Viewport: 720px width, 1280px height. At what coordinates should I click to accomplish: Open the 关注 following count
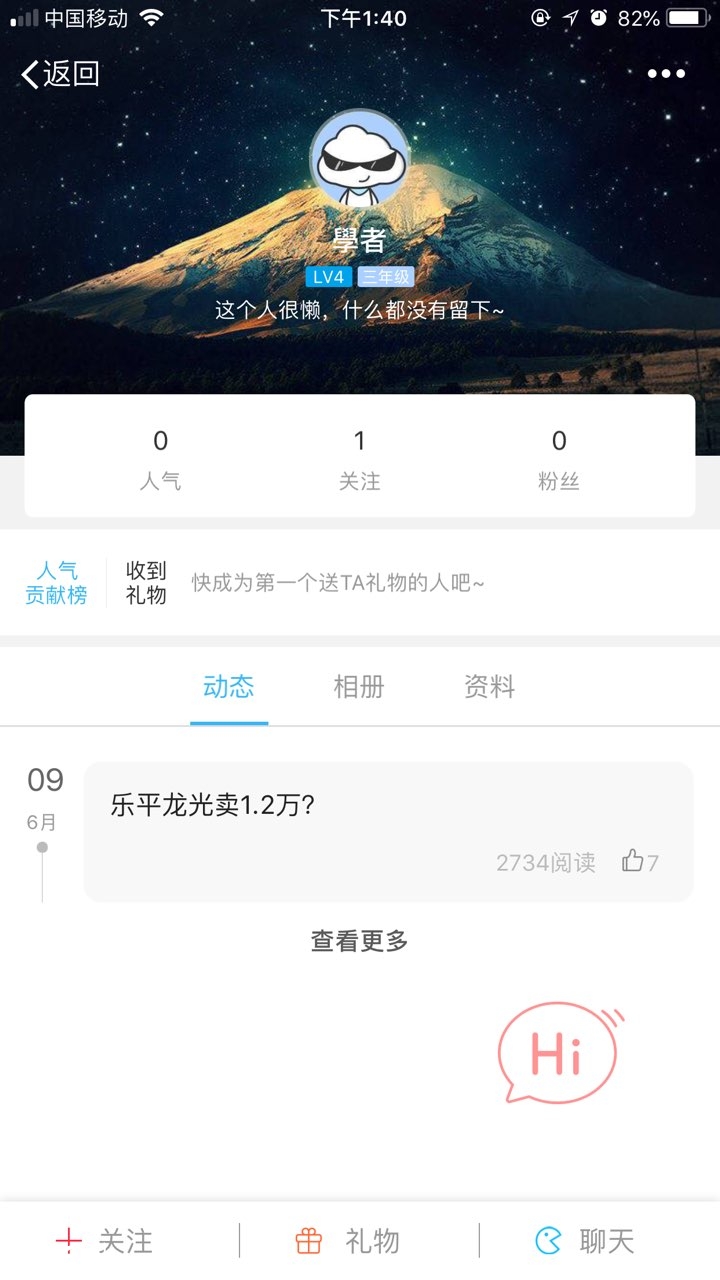click(x=360, y=458)
